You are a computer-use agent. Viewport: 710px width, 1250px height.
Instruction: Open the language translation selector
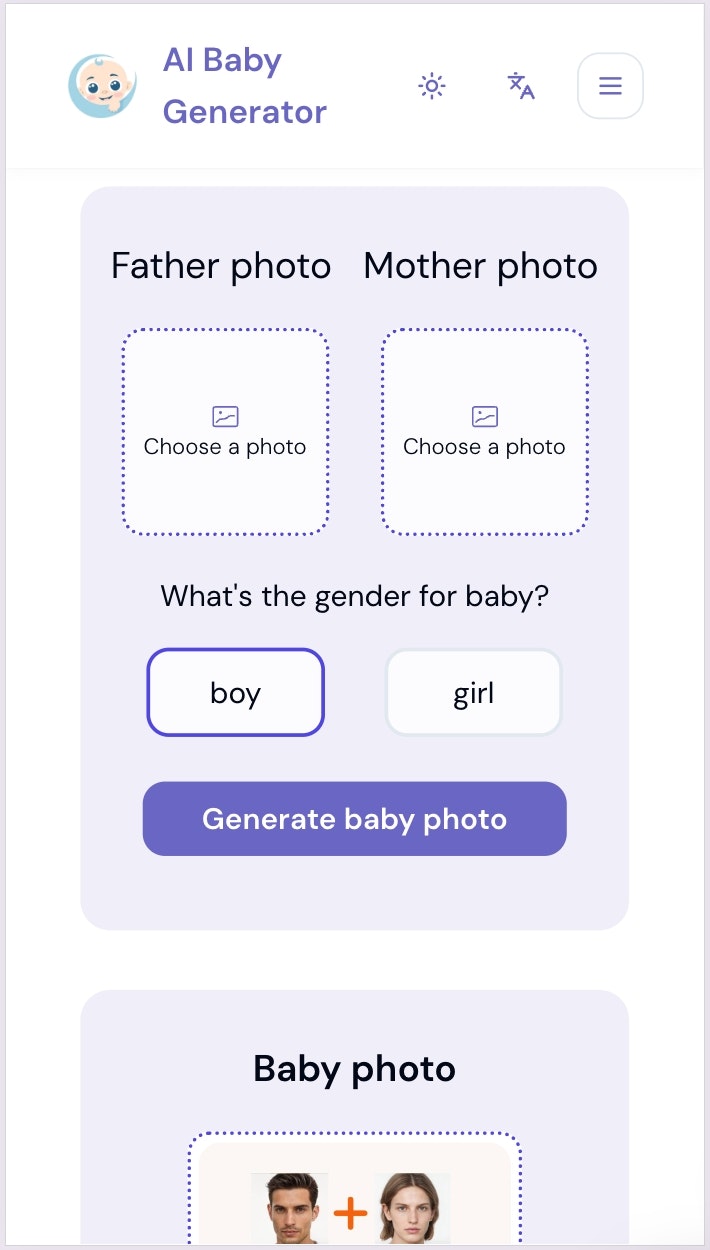click(521, 86)
